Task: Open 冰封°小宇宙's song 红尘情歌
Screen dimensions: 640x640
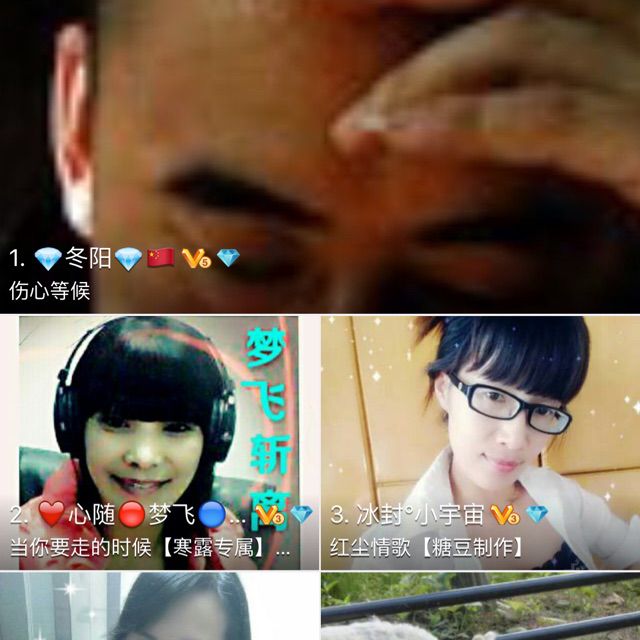Action: click(x=480, y=442)
